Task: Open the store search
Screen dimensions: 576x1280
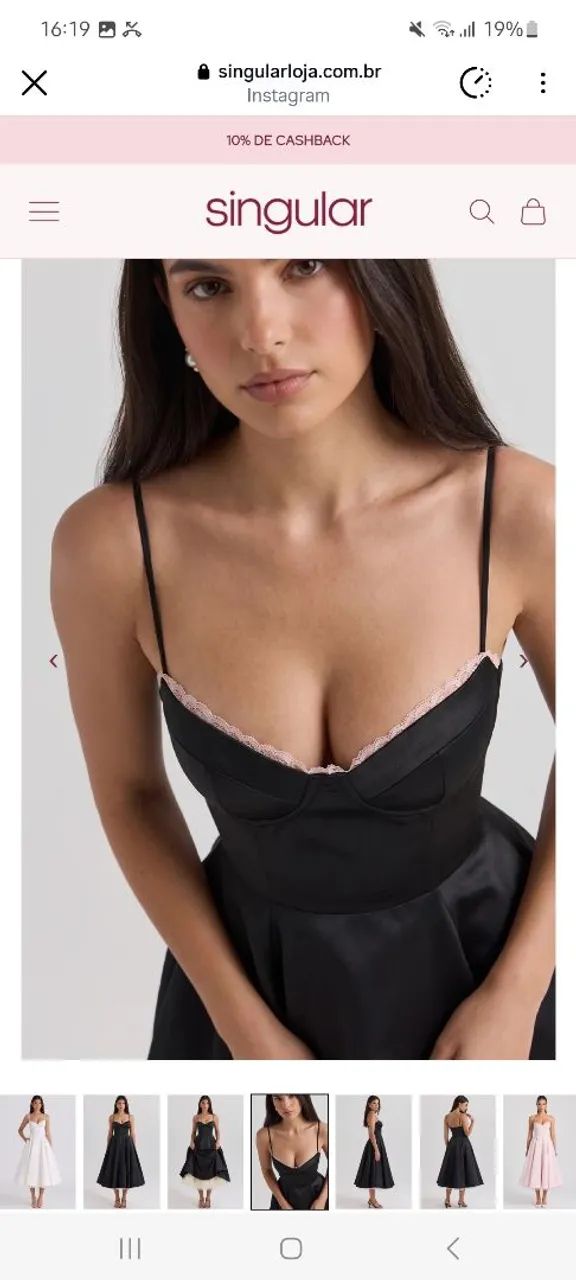Action: coord(482,211)
